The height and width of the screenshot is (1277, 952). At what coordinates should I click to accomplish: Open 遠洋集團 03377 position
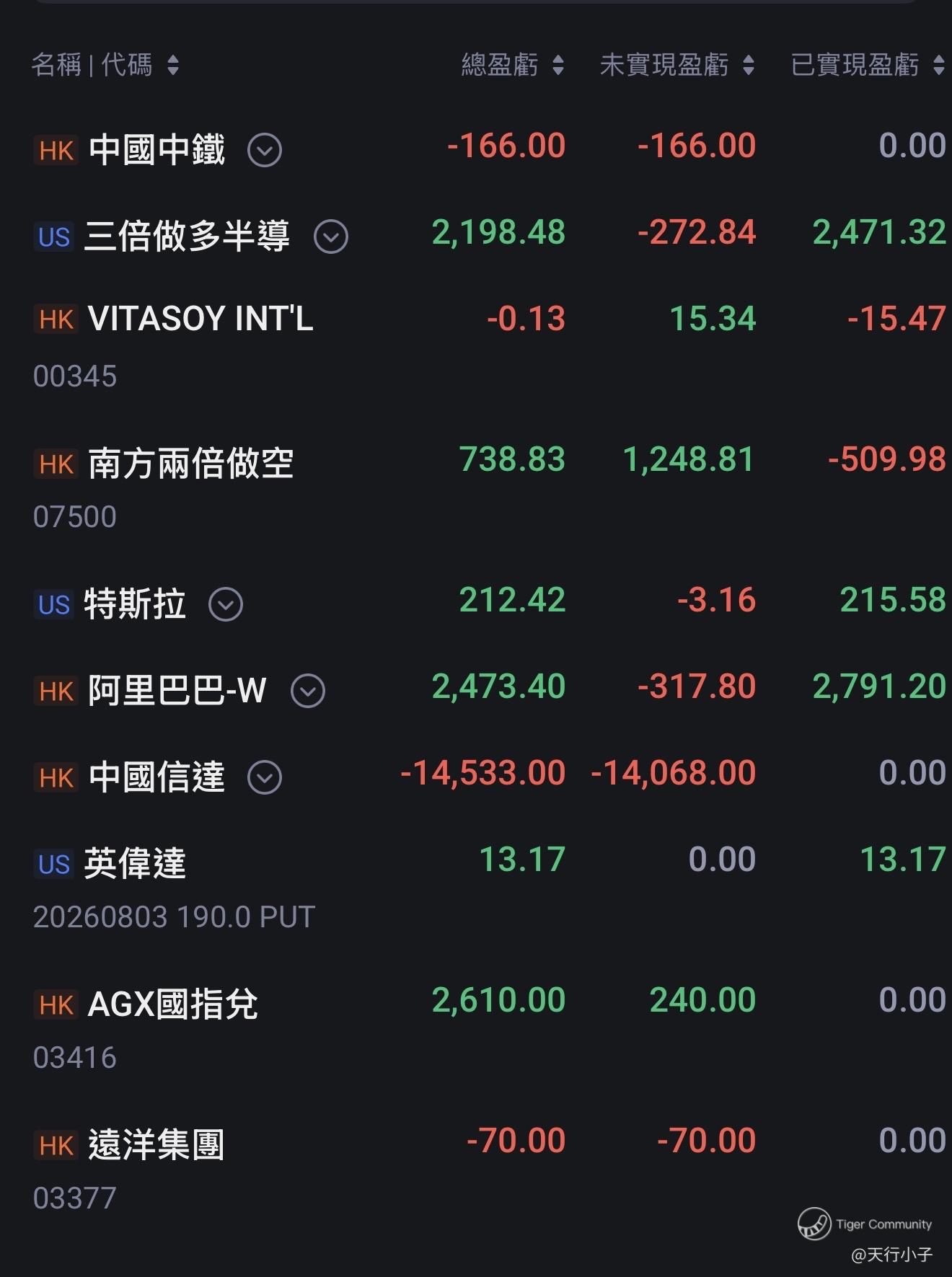[476, 1169]
